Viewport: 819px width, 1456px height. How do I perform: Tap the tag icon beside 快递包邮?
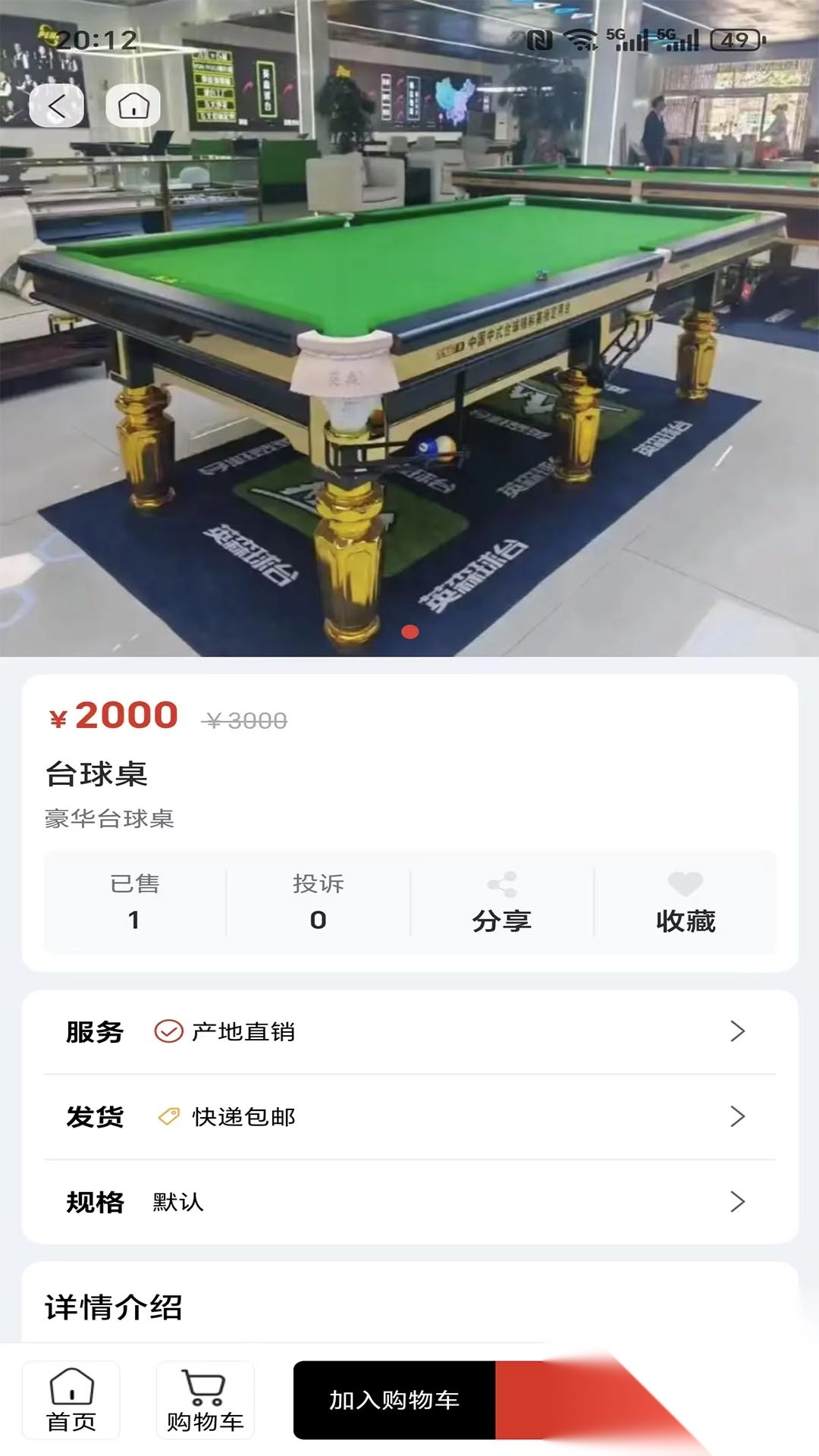tap(169, 1116)
